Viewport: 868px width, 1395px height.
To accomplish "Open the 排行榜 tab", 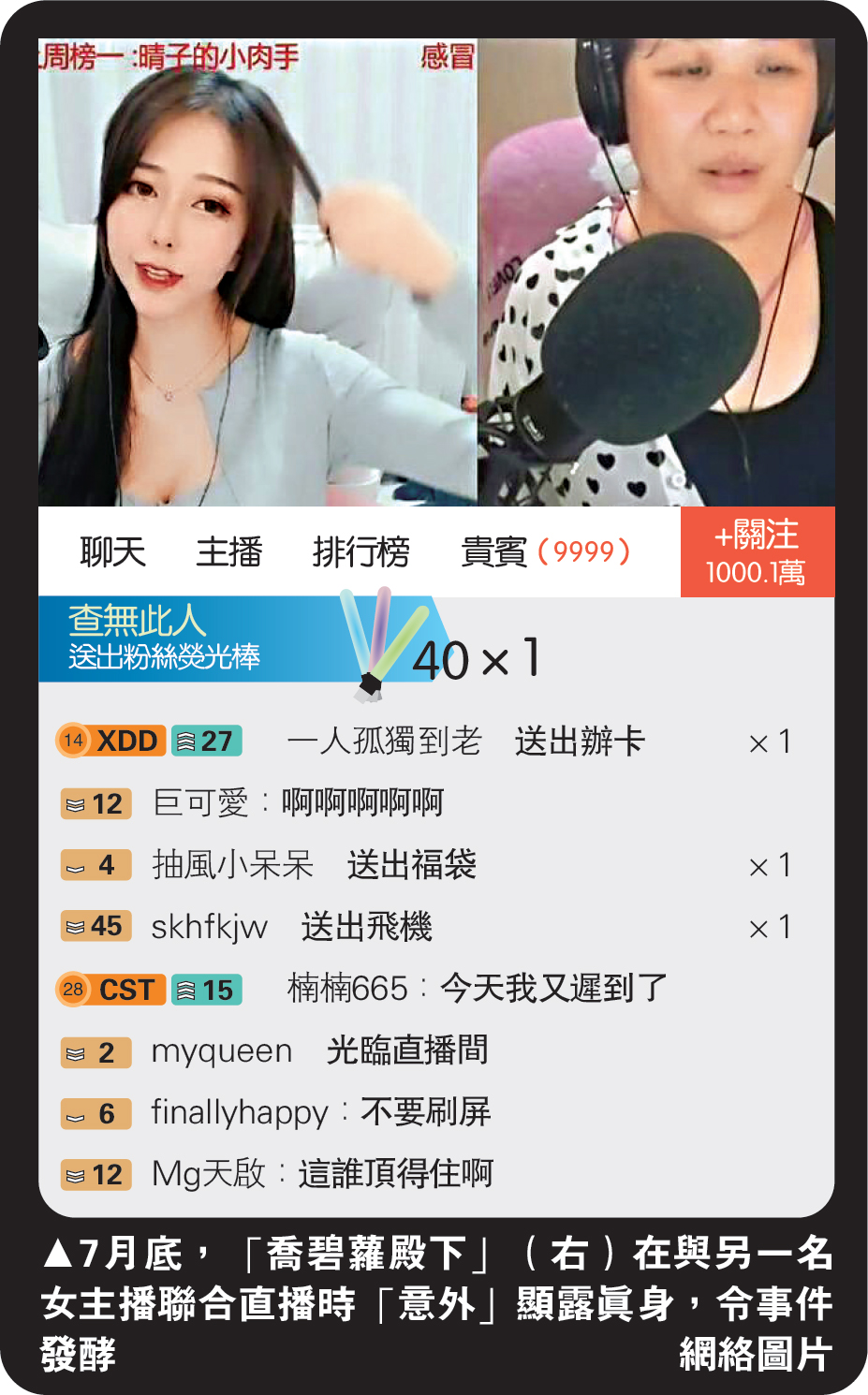I will click(x=360, y=552).
